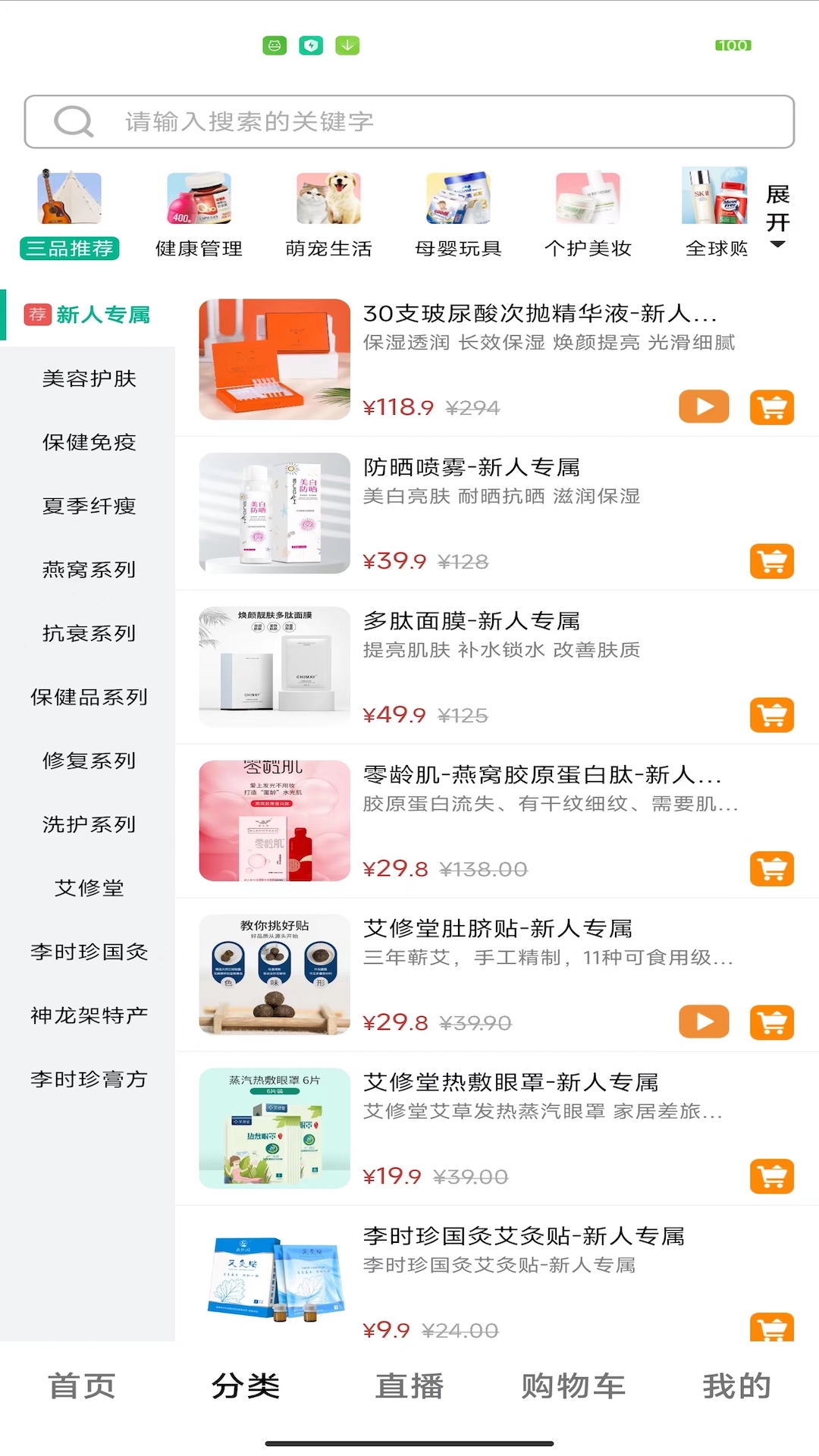Open the 萌宠生活 category

point(328,215)
